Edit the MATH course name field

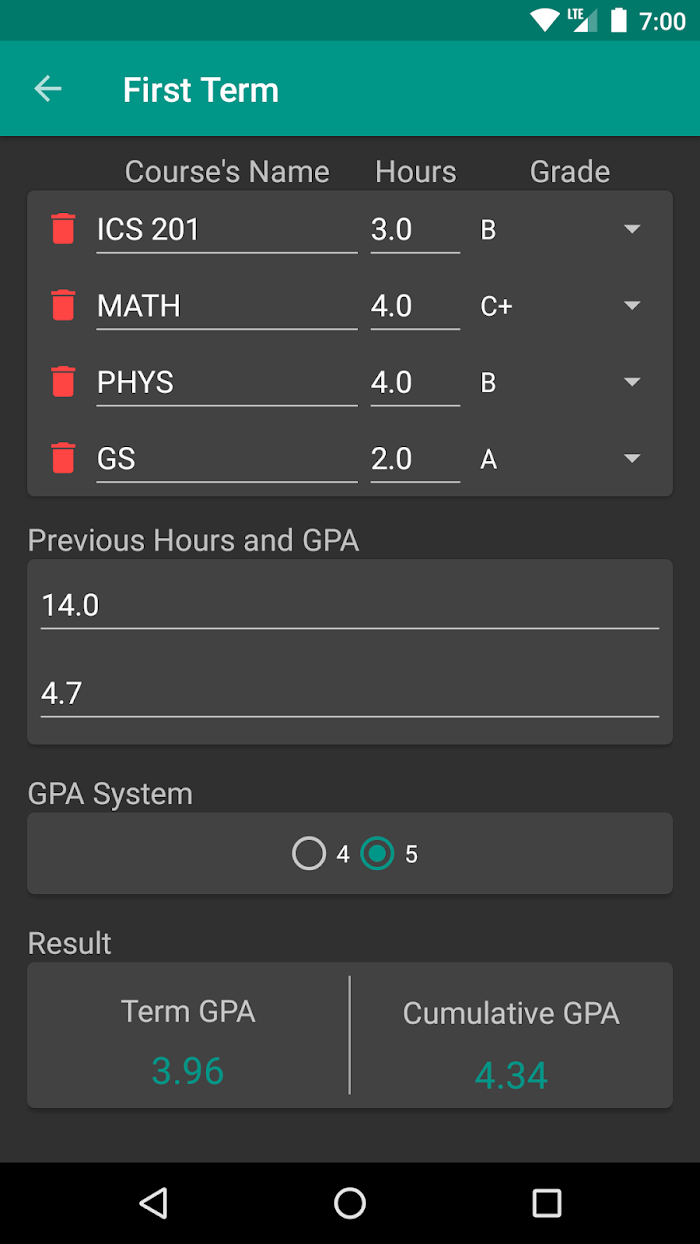click(227, 306)
